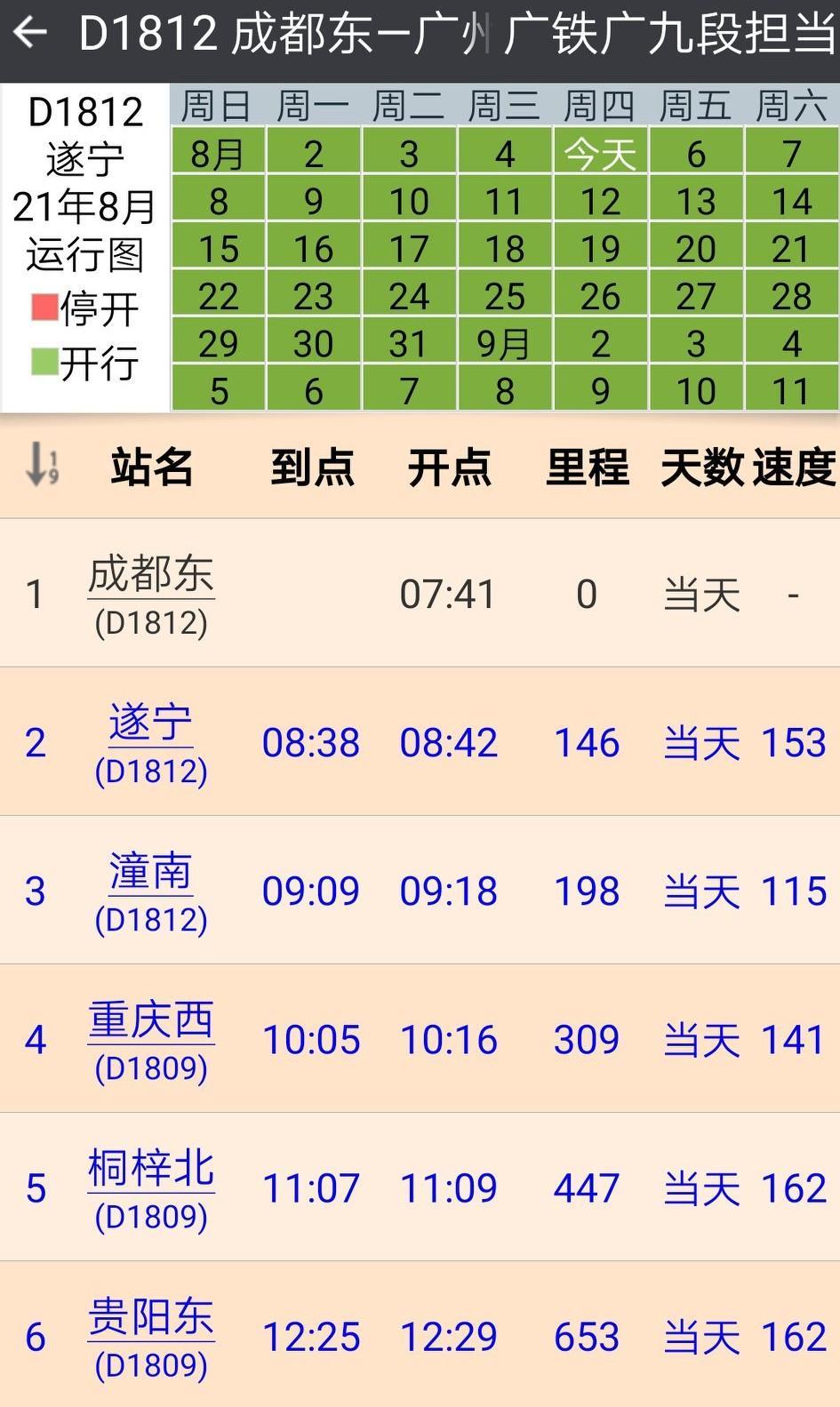
Task: Select August 31 in the calendar
Action: click(x=409, y=344)
